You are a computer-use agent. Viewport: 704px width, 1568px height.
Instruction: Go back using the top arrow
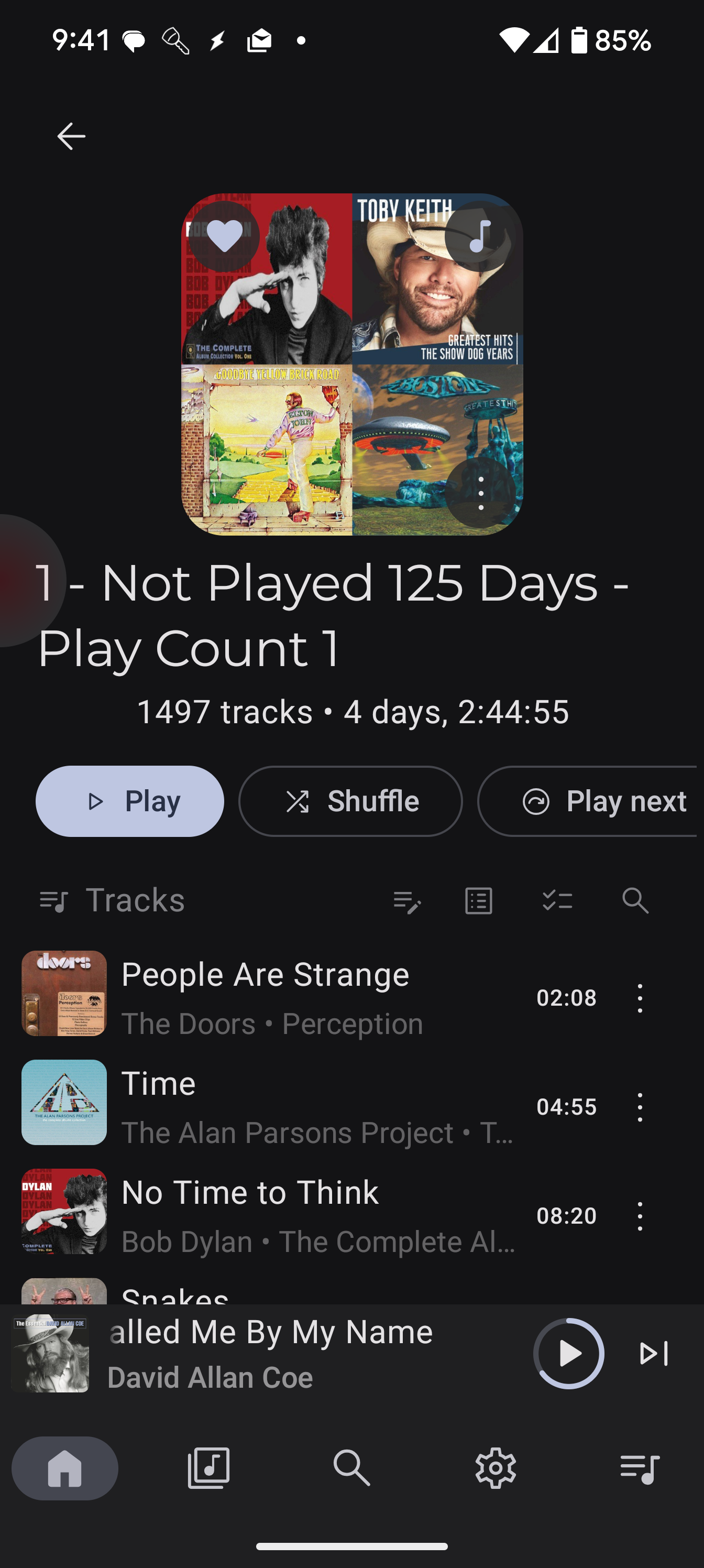point(71,136)
